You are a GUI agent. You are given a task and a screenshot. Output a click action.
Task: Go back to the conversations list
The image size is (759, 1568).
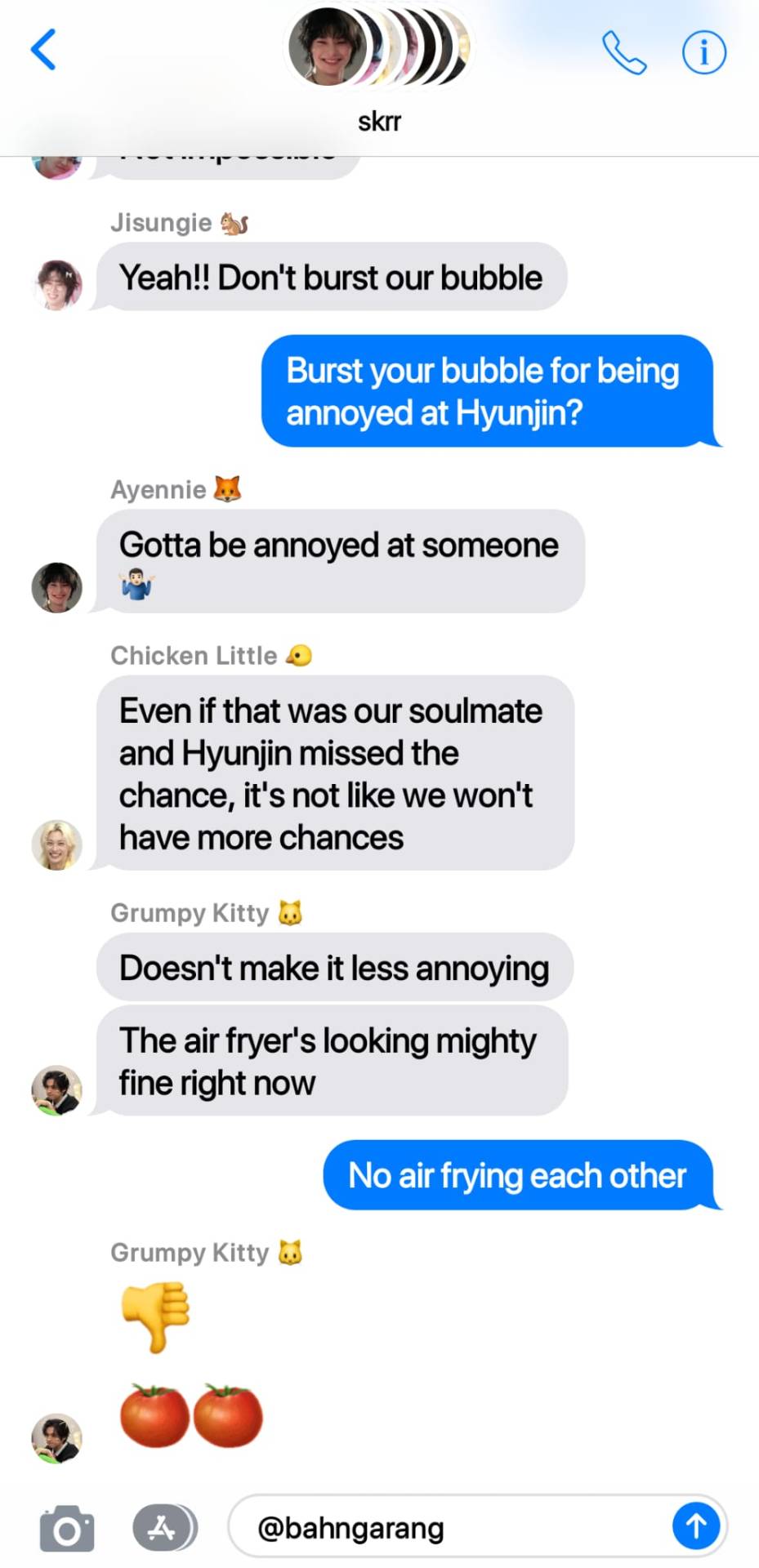tap(44, 50)
